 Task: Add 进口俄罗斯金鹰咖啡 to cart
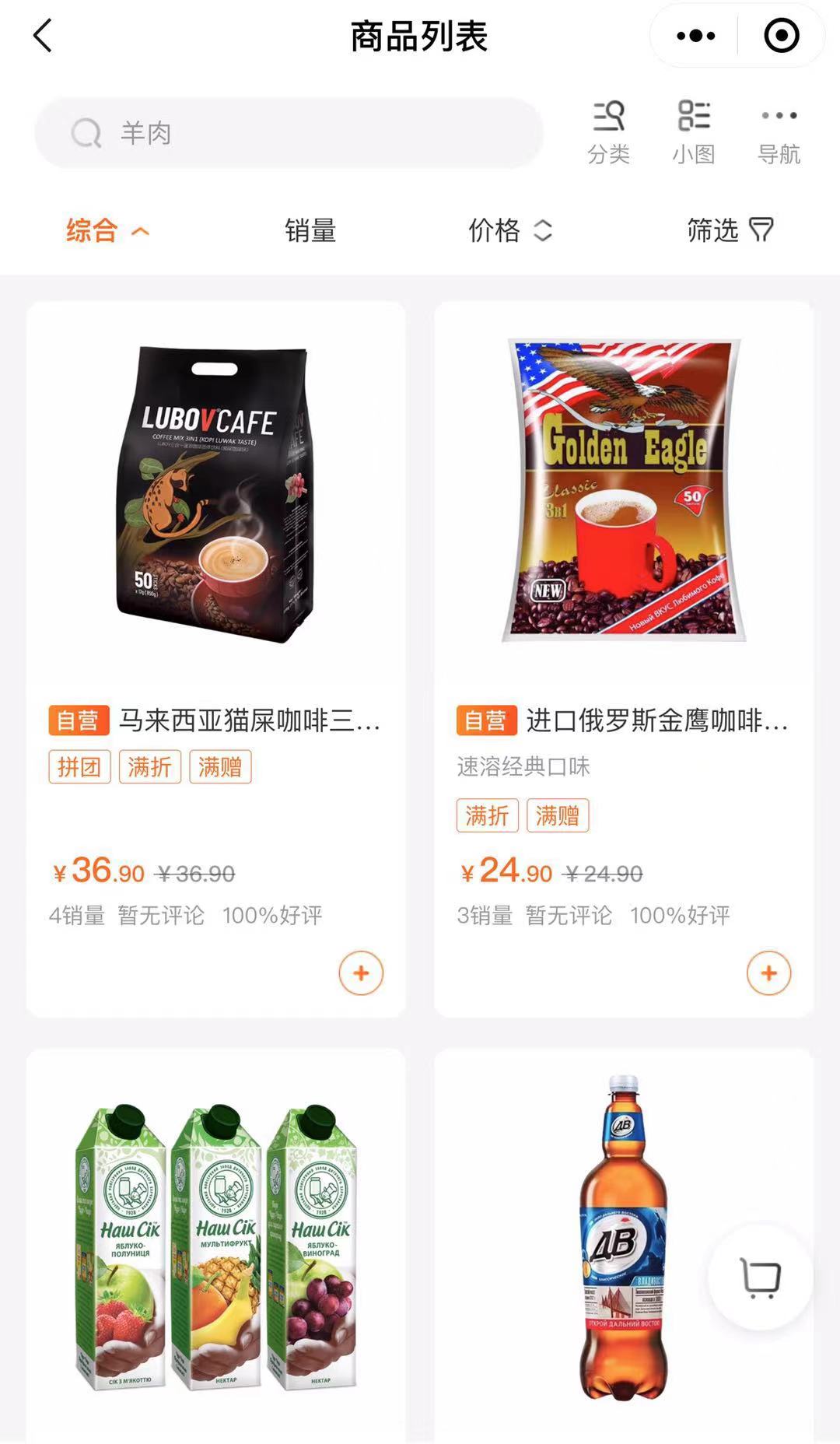768,973
